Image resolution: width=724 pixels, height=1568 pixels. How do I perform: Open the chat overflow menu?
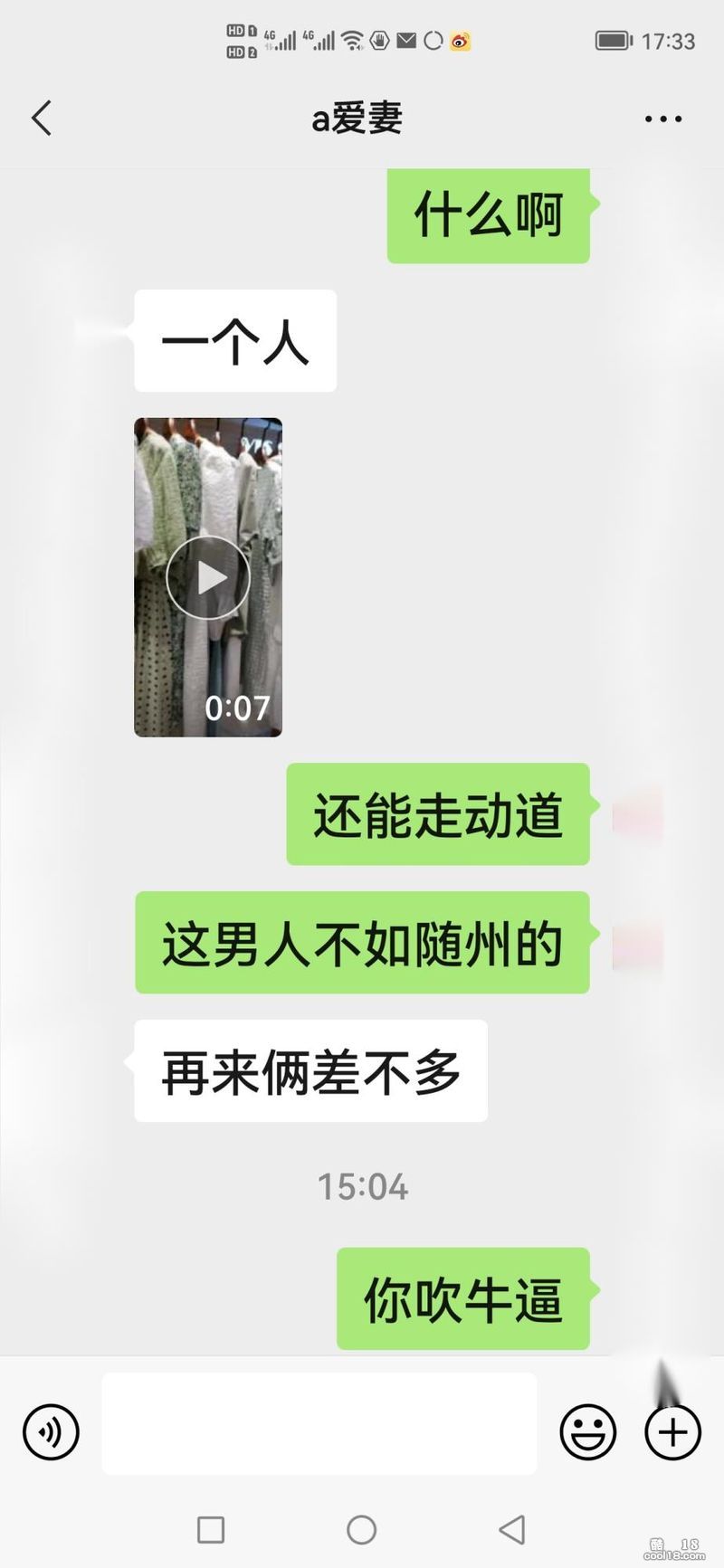[x=662, y=119]
